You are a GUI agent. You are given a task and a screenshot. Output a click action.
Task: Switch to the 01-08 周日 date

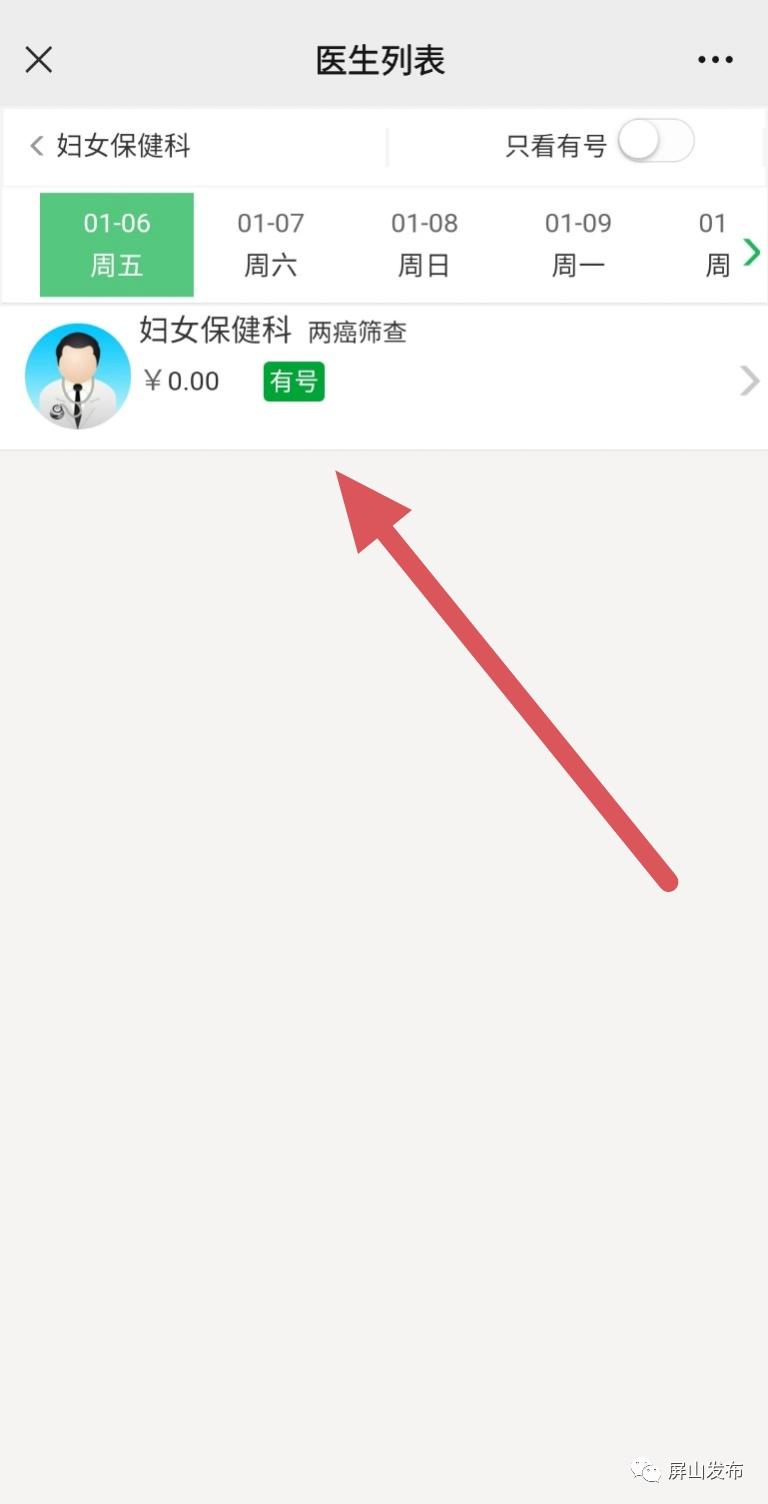coord(424,244)
